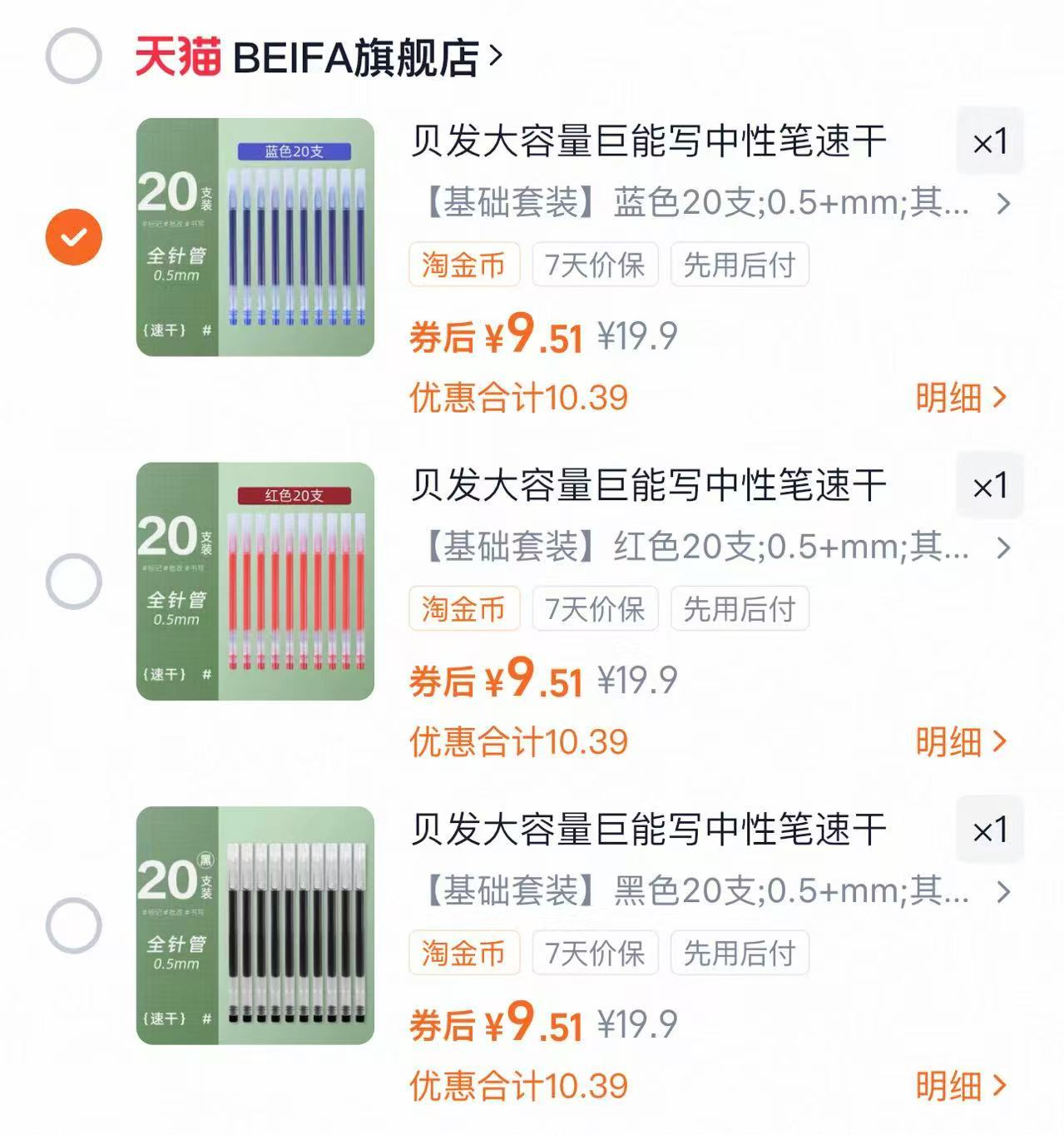
Task: Select the 先用后付 badge on the black pens
Action: (739, 952)
